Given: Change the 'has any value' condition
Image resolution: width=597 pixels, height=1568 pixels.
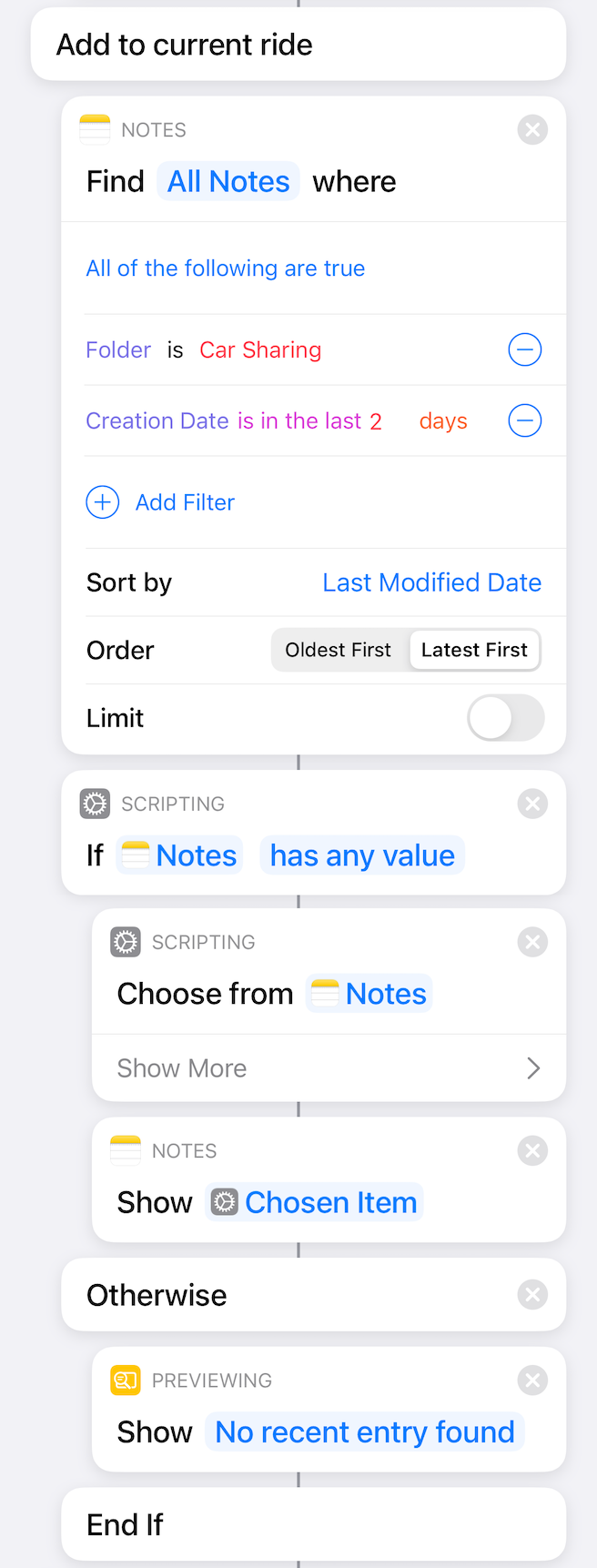Looking at the screenshot, I should tap(362, 855).
